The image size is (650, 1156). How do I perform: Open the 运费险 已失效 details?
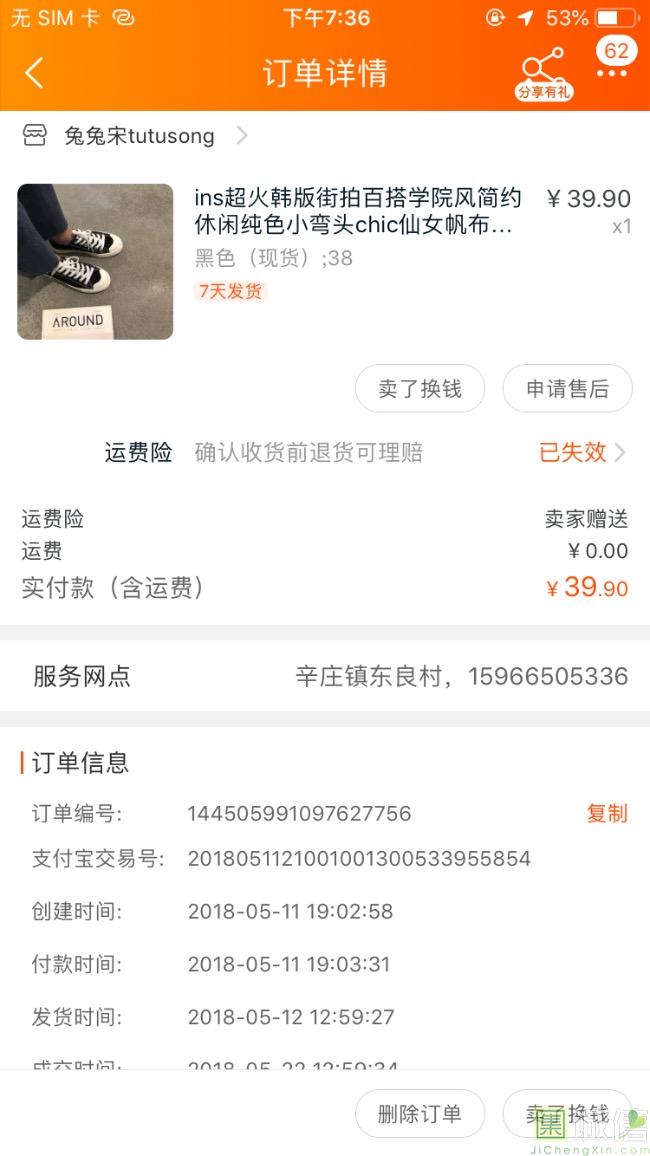click(x=582, y=452)
